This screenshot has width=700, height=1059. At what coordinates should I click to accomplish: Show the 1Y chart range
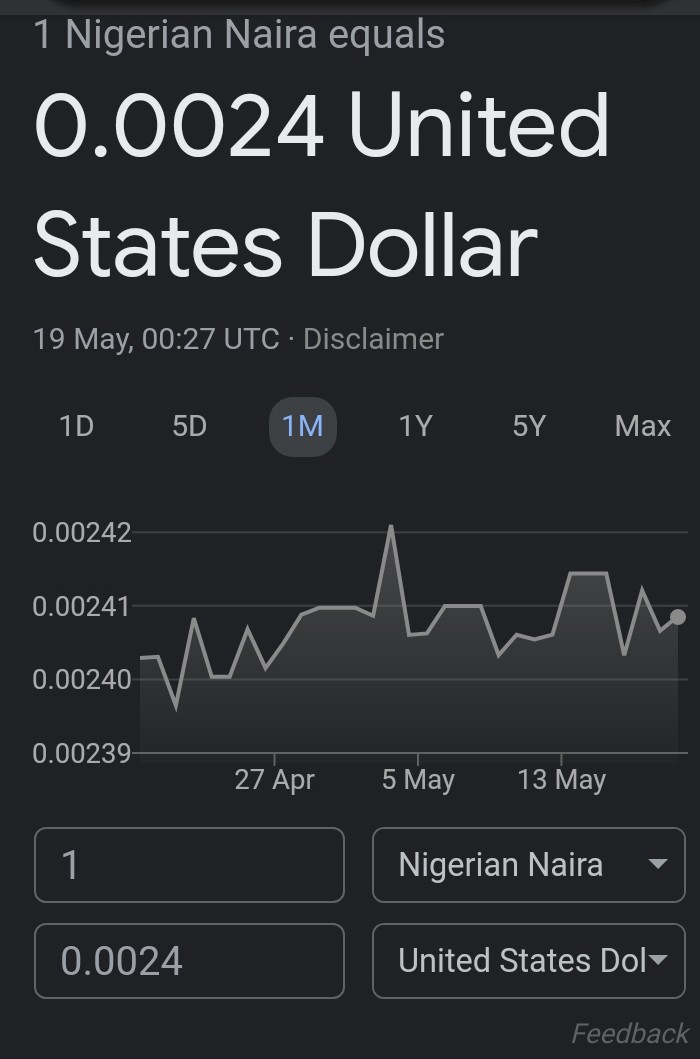[x=415, y=427]
